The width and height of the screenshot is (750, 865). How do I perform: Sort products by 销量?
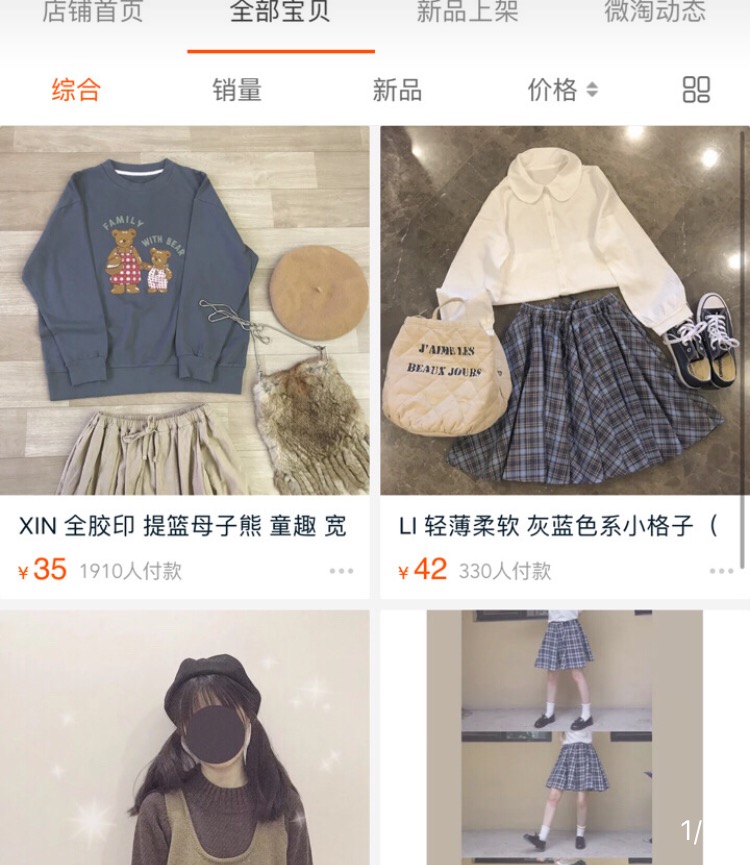236,90
